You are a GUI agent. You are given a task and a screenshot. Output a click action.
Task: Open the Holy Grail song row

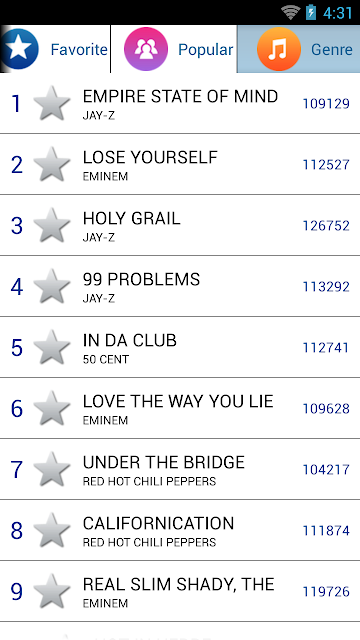(180, 225)
